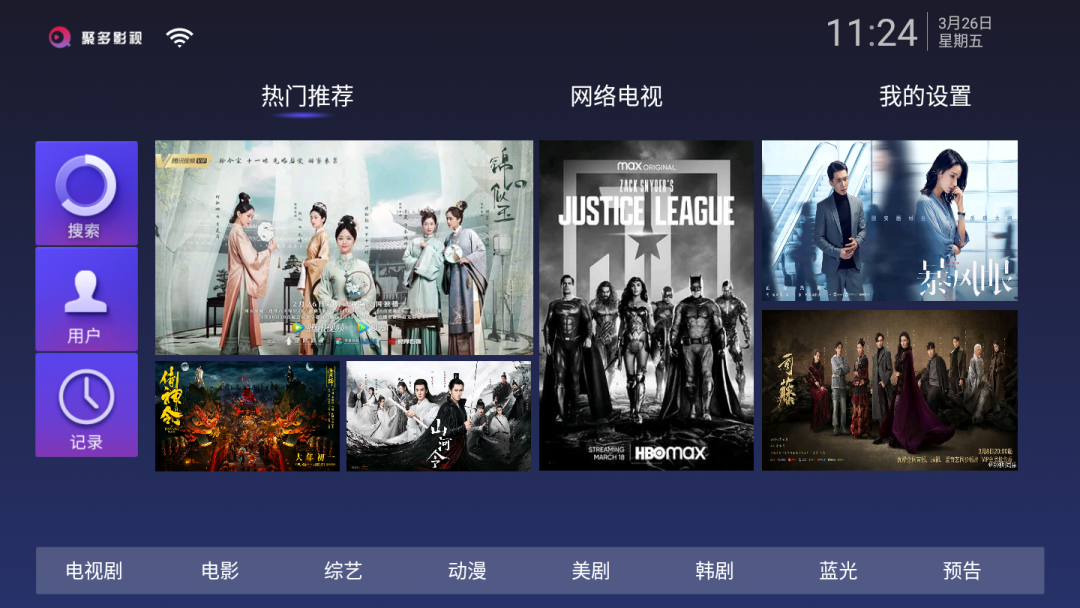1080x608 pixels.
Task: Browse the 电视剧 category
Action: pyautogui.click(x=94, y=571)
